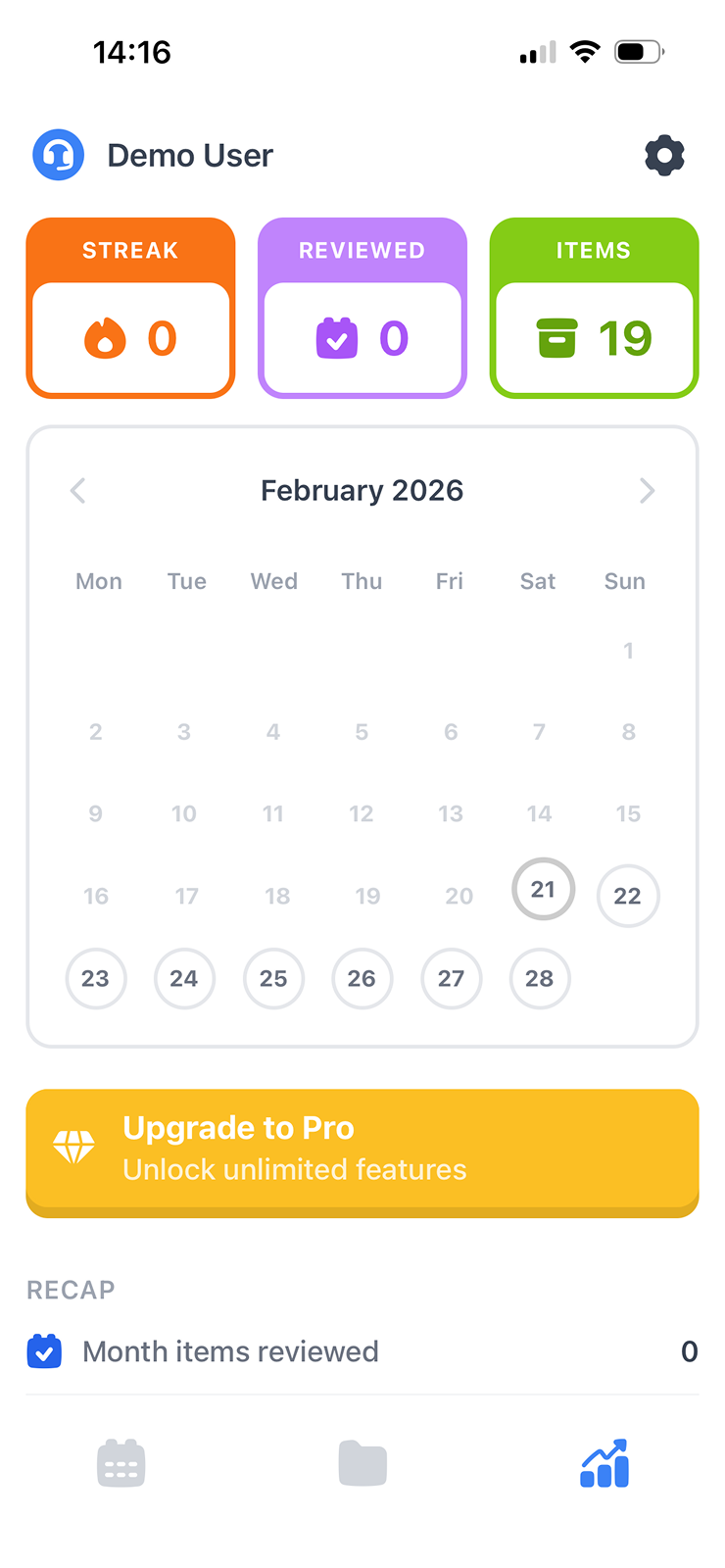Image resolution: width=725 pixels, height=1568 pixels.
Task: Select February 22 on the calendar
Action: tap(628, 896)
